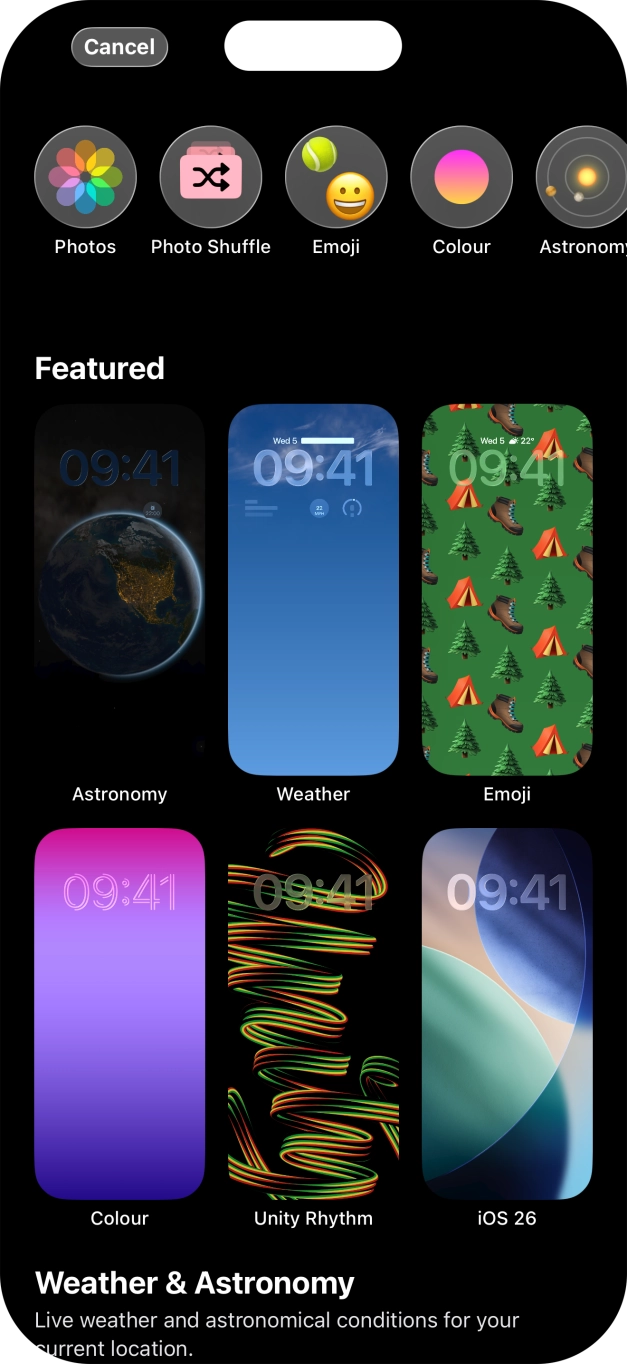Pick the Colour wallpaper icon

(461, 177)
